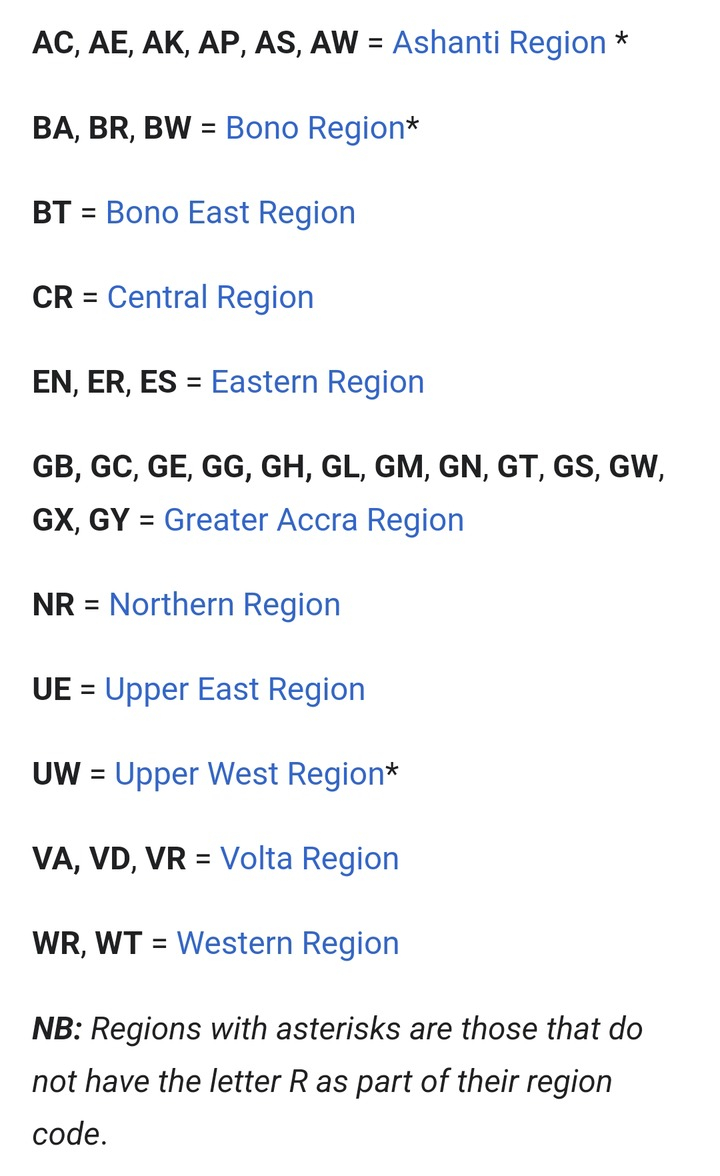Image resolution: width=720 pixels, height=1176 pixels.
Task: Open the Western Region link
Action: click(x=287, y=943)
